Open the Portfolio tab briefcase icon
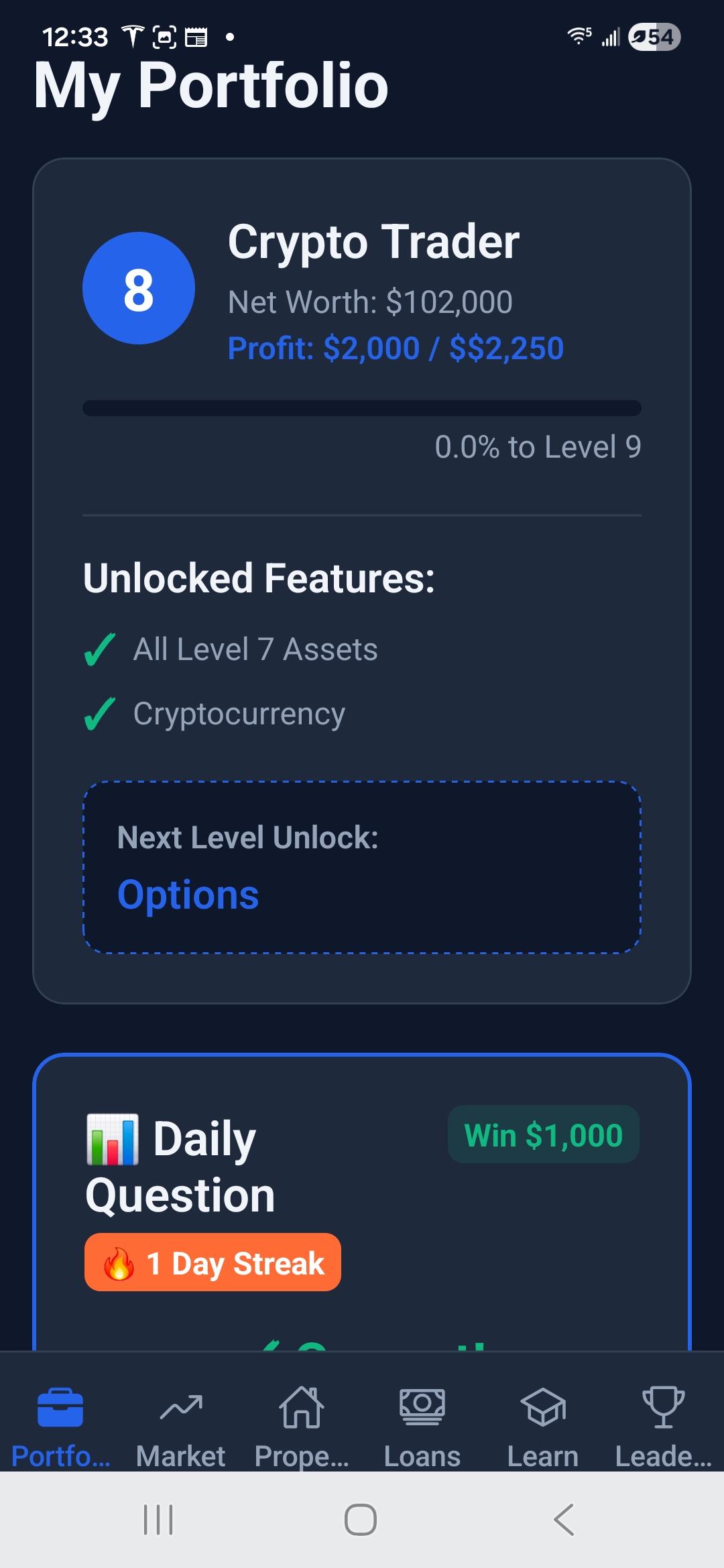 (60, 1409)
